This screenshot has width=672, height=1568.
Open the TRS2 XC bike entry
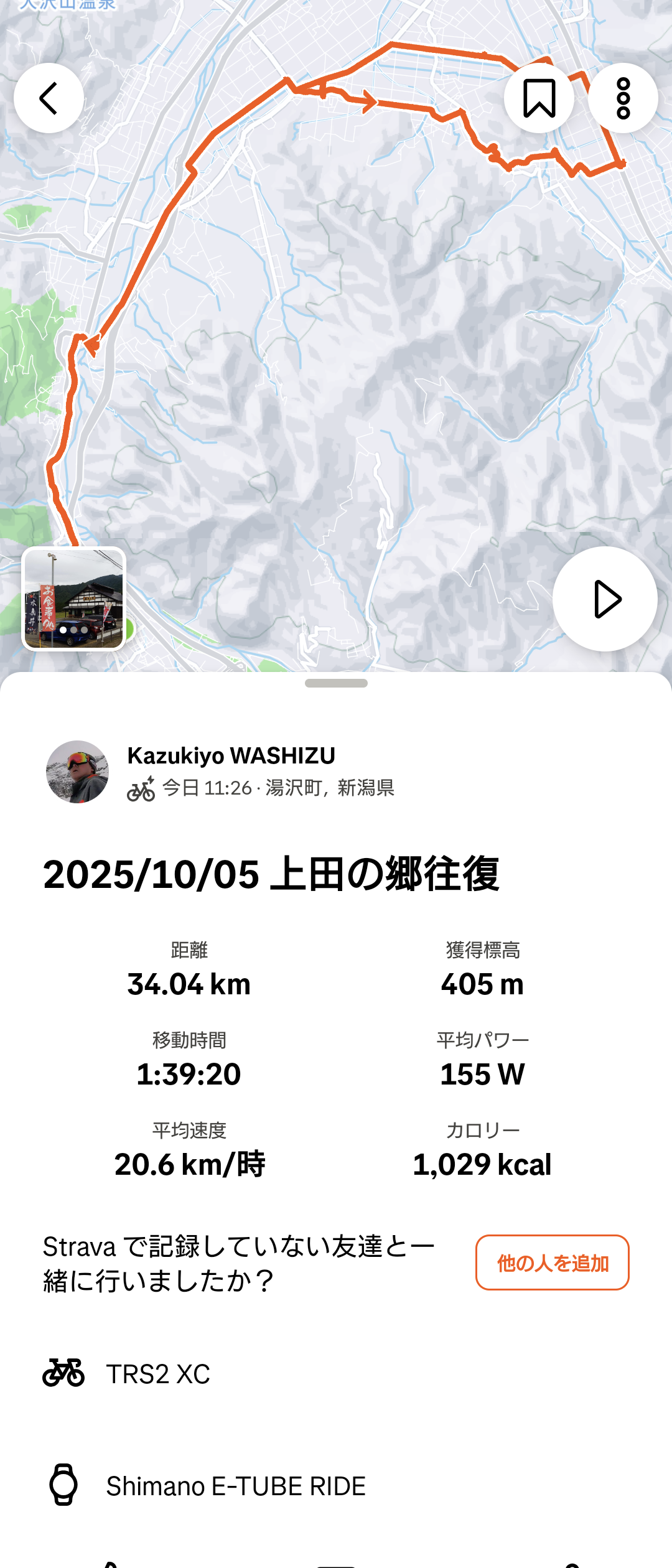(x=158, y=1374)
